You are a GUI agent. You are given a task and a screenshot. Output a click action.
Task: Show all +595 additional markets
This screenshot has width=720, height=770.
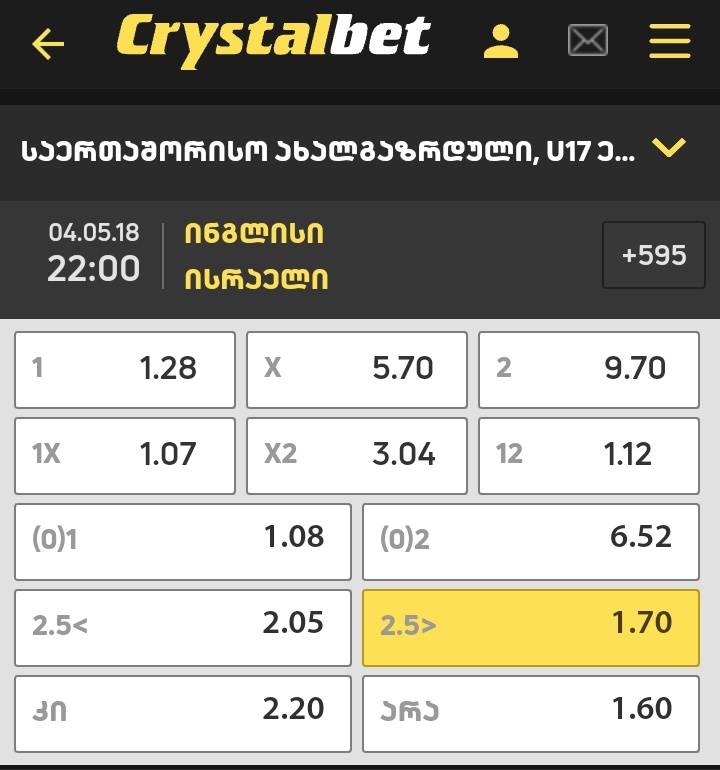coord(653,255)
